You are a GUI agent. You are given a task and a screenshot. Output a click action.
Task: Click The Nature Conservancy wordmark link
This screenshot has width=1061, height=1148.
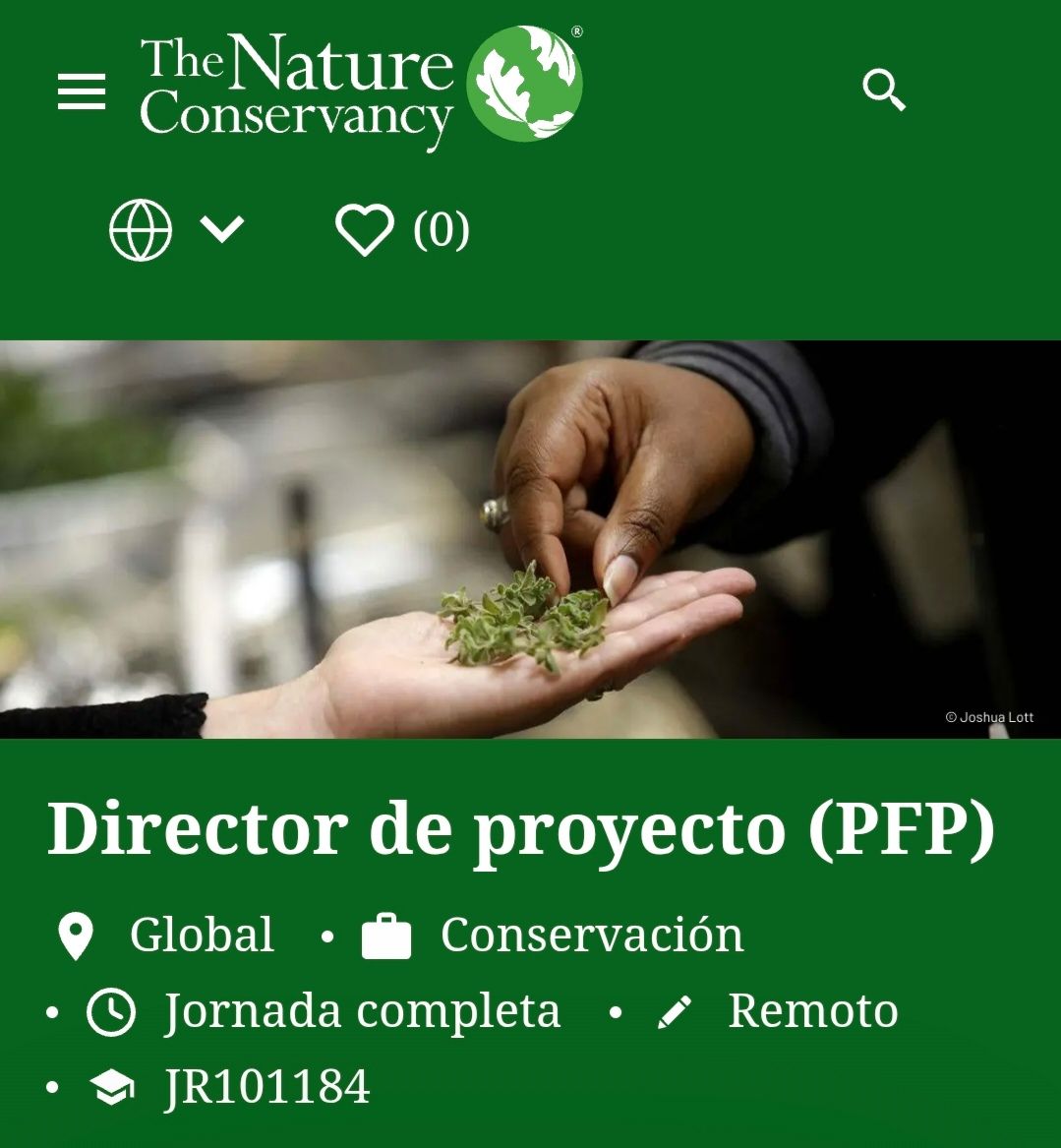pos(295,84)
